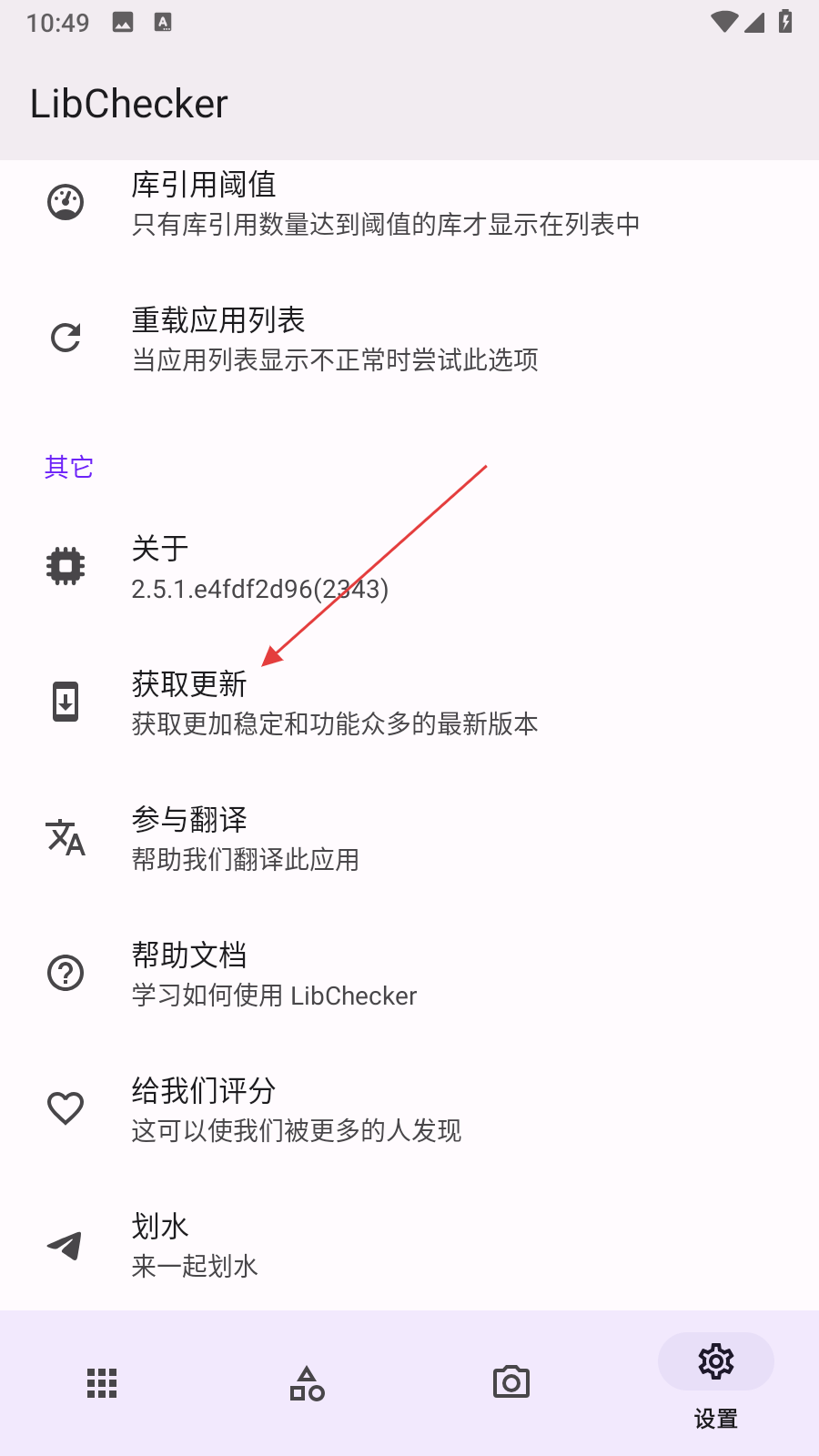The width and height of the screenshot is (819, 1456).
Task: Switch to the app list grid tab
Action: pos(102,1382)
